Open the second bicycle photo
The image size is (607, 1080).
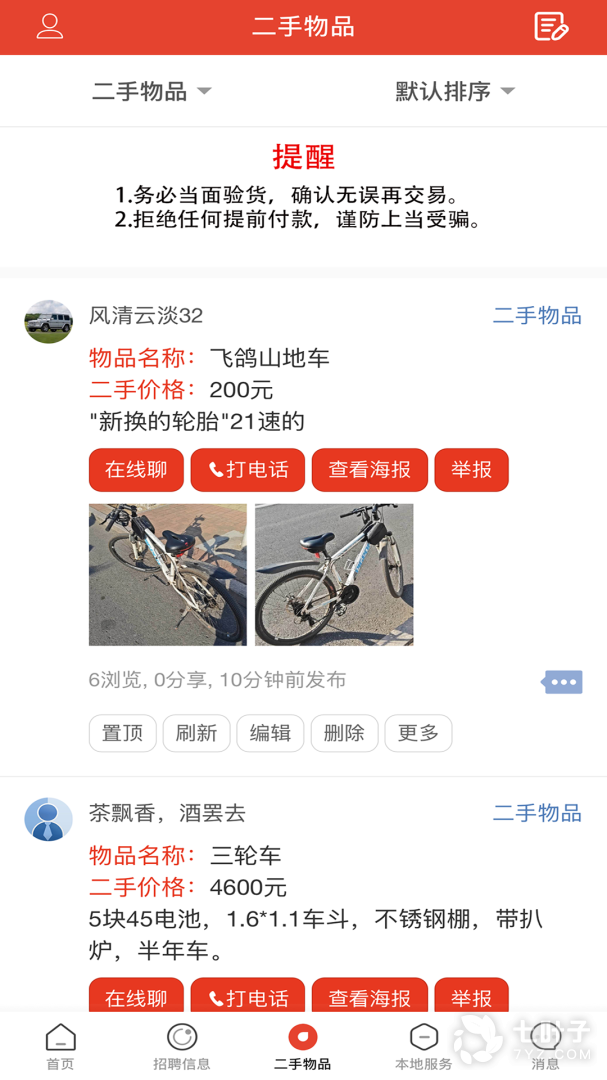334,575
